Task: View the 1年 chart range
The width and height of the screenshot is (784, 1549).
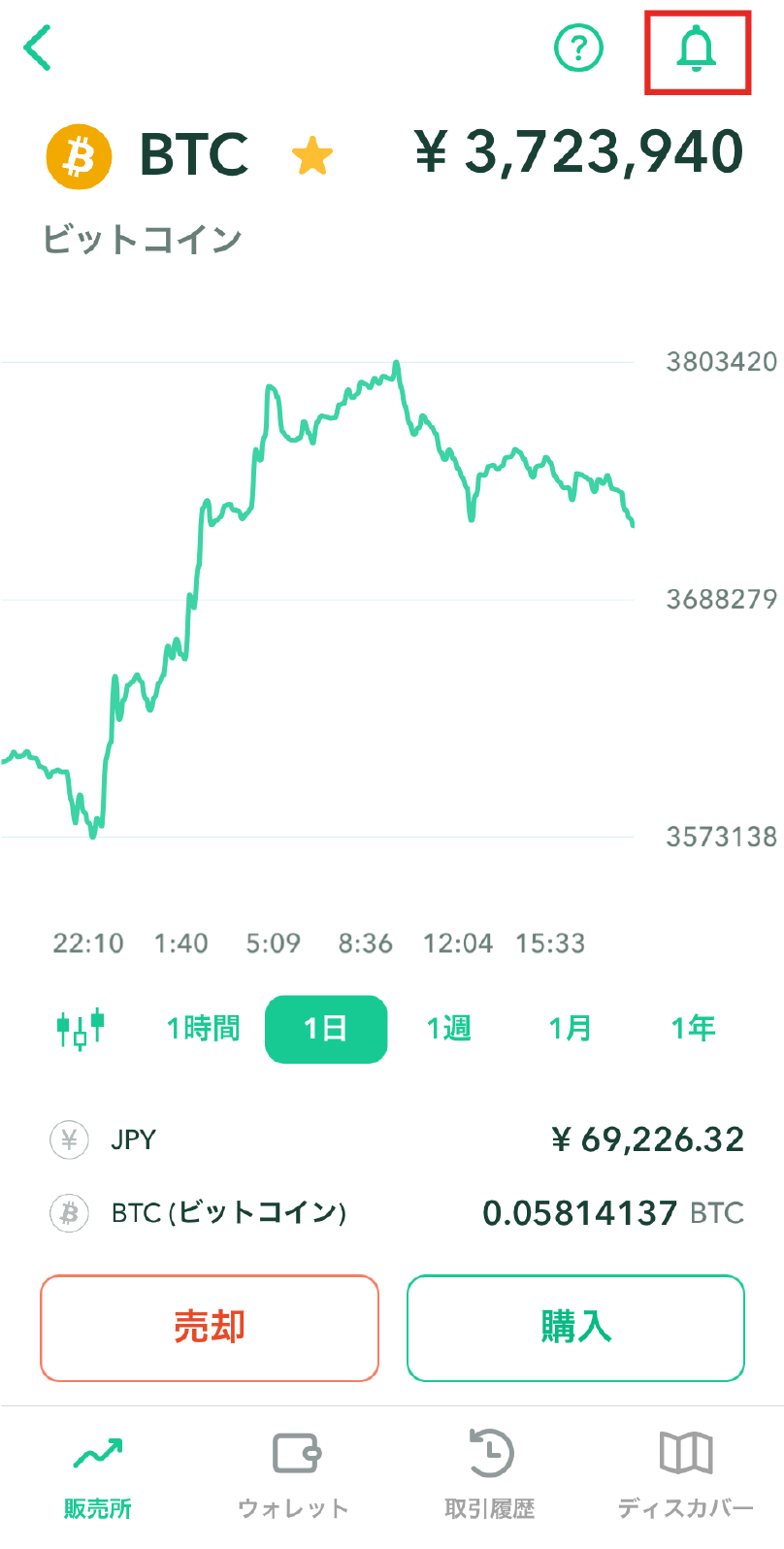Action: (x=694, y=1028)
